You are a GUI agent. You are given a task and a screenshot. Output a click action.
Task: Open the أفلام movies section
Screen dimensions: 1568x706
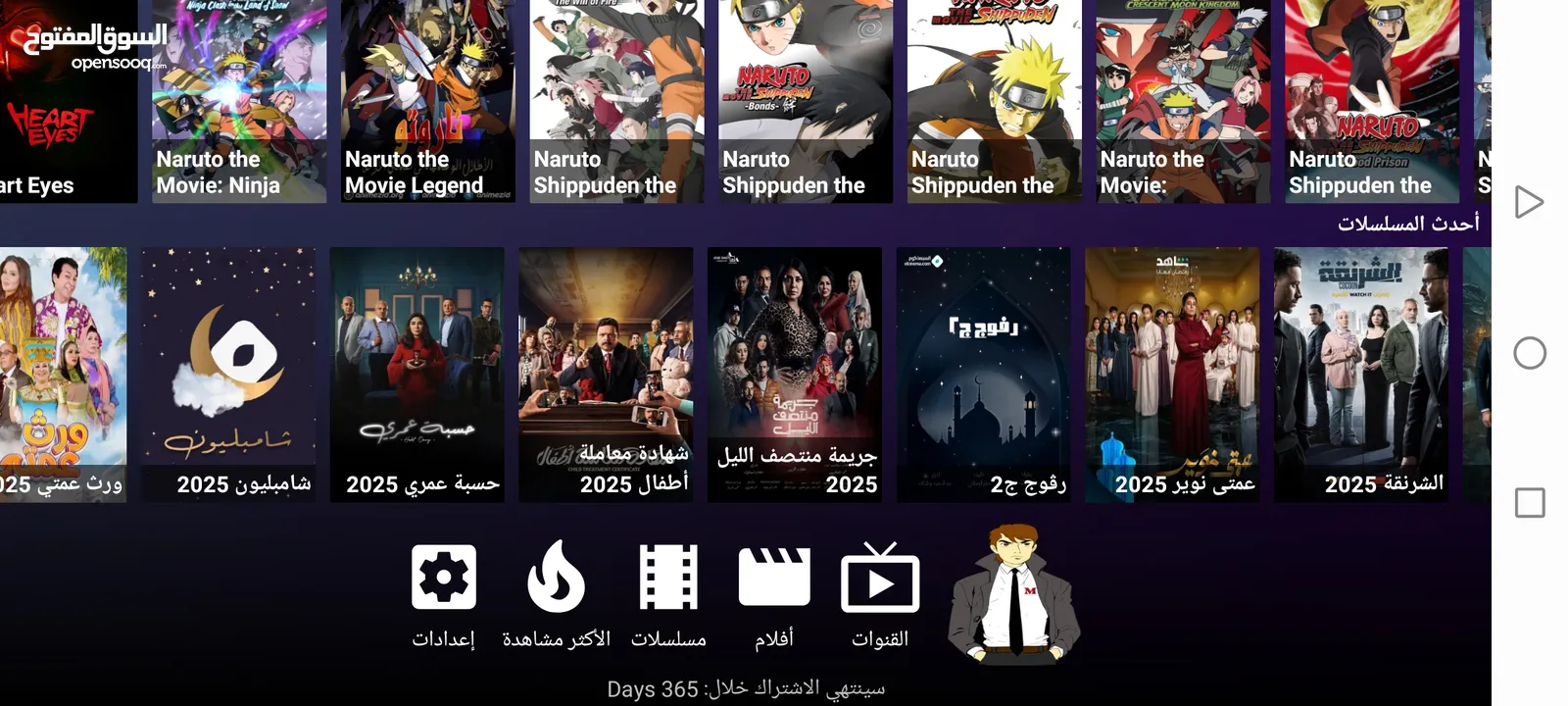click(x=773, y=594)
